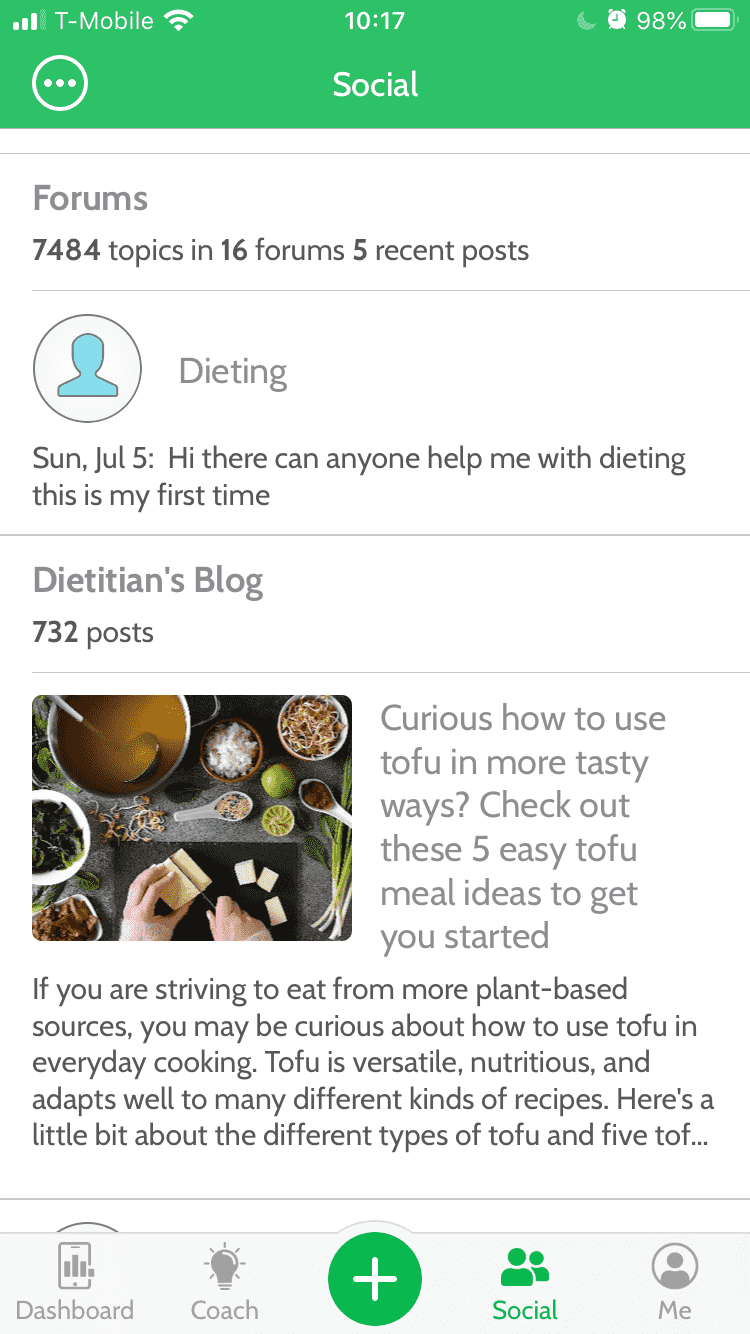750x1334 pixels.
Task: Open the Dietitian's Blog section
Action: coord(148,580)
